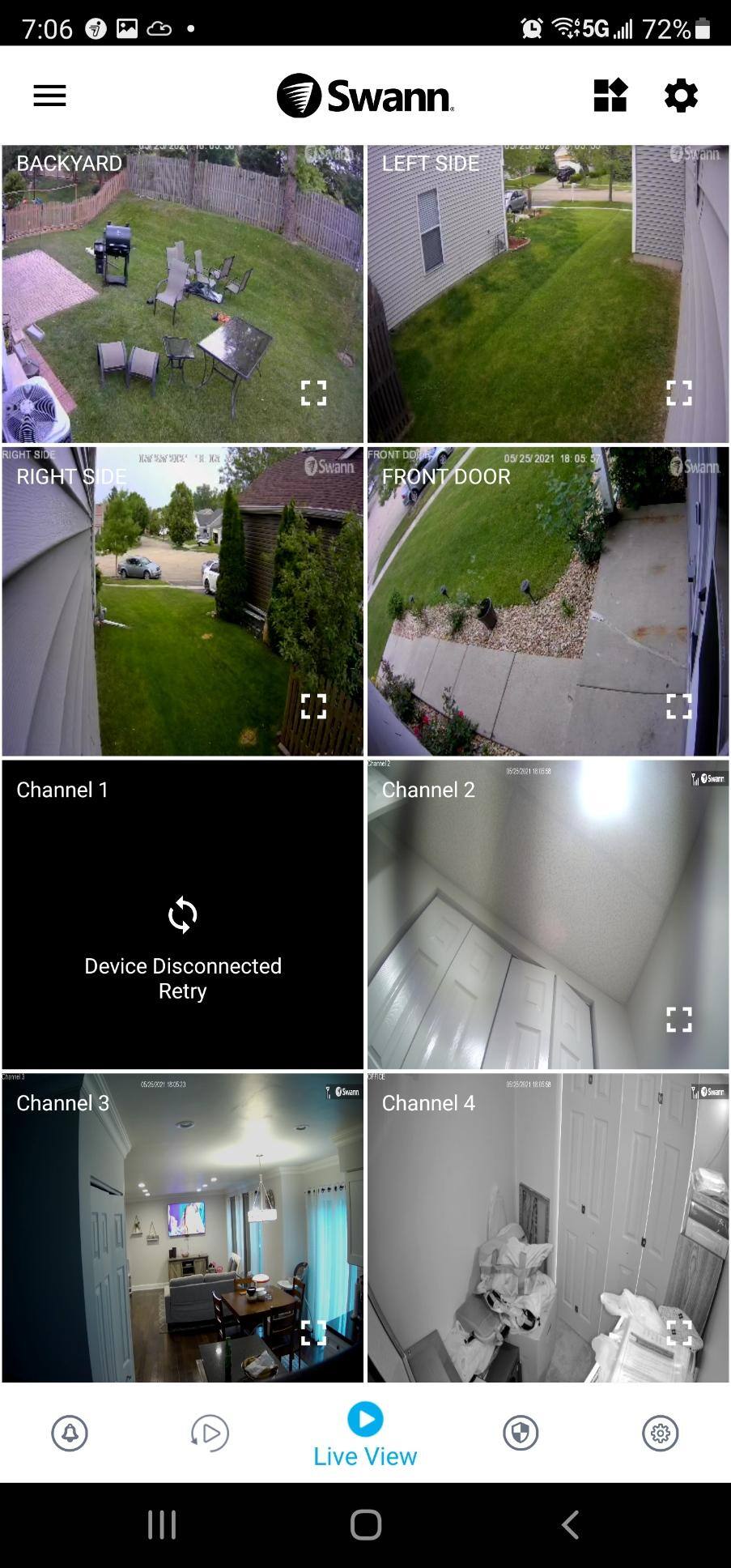Open the dashboard layout icon
The width and height of the screenshot is (731, 1568).
coord(610,96)
